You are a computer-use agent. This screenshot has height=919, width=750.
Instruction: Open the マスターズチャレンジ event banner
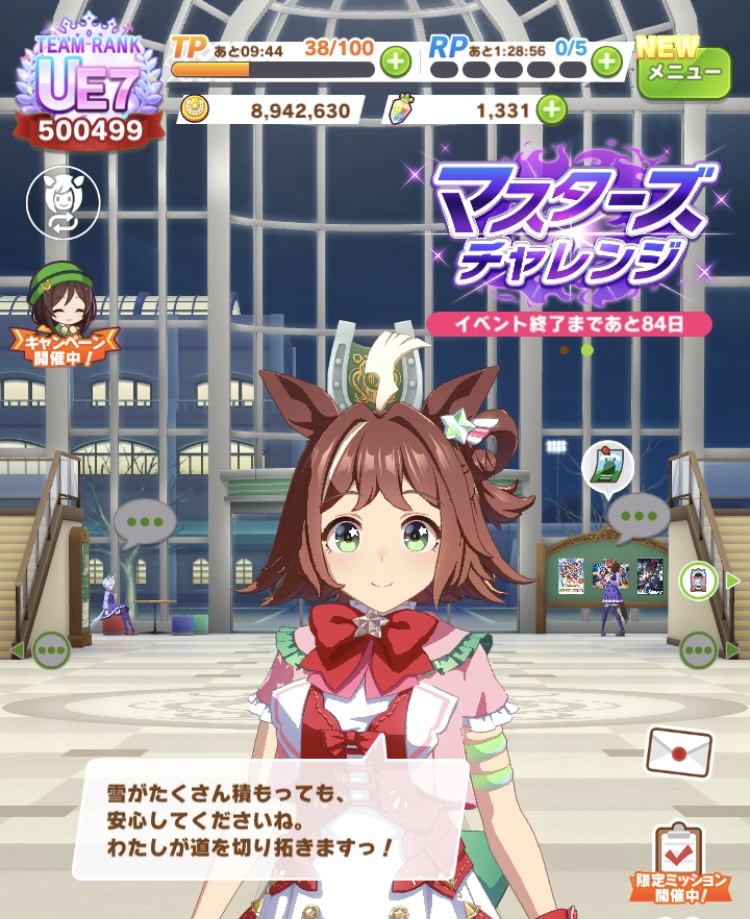pyautogui.click(x=570, y=228)
